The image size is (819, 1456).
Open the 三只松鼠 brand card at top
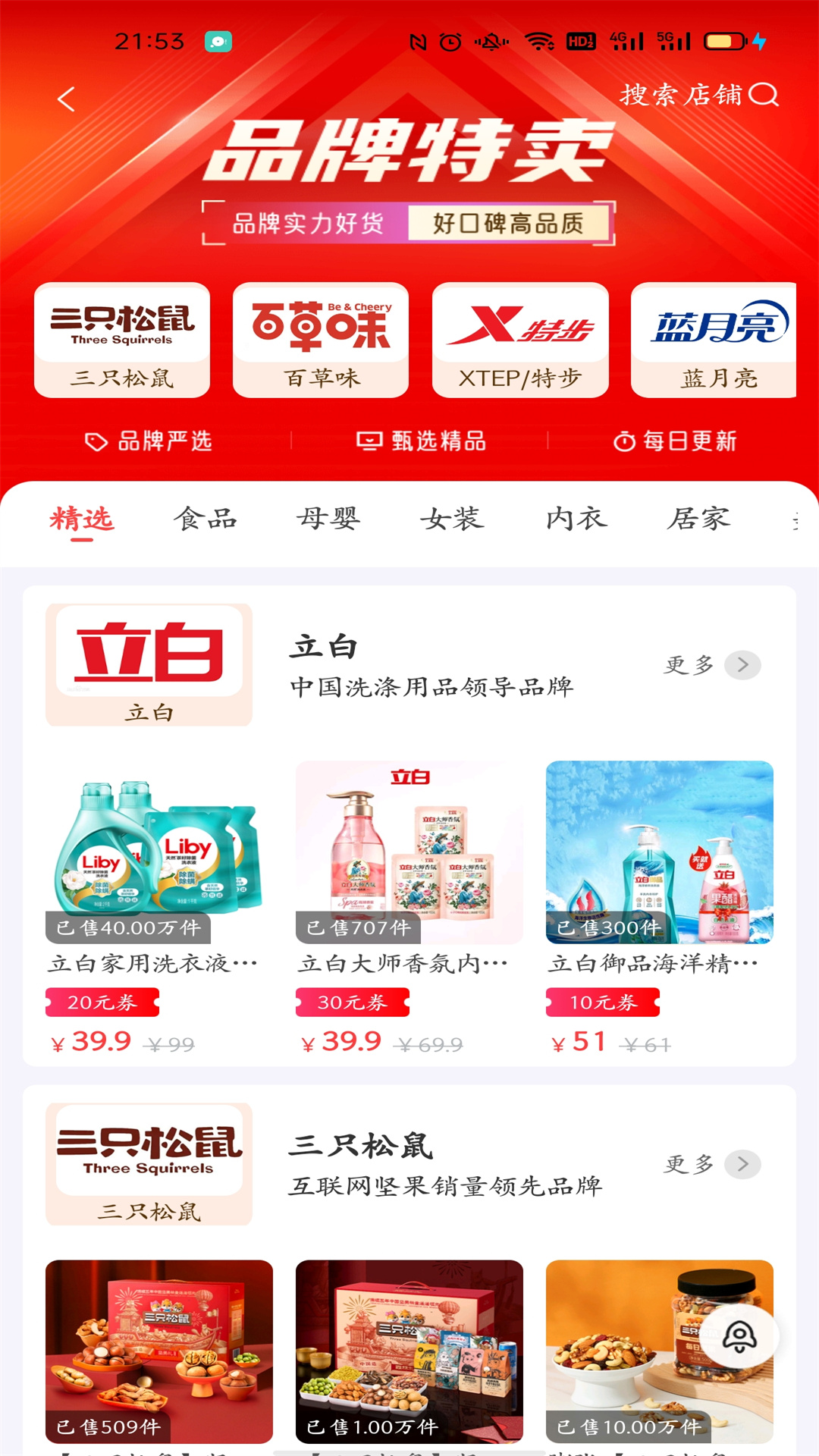tap(122, 340)
